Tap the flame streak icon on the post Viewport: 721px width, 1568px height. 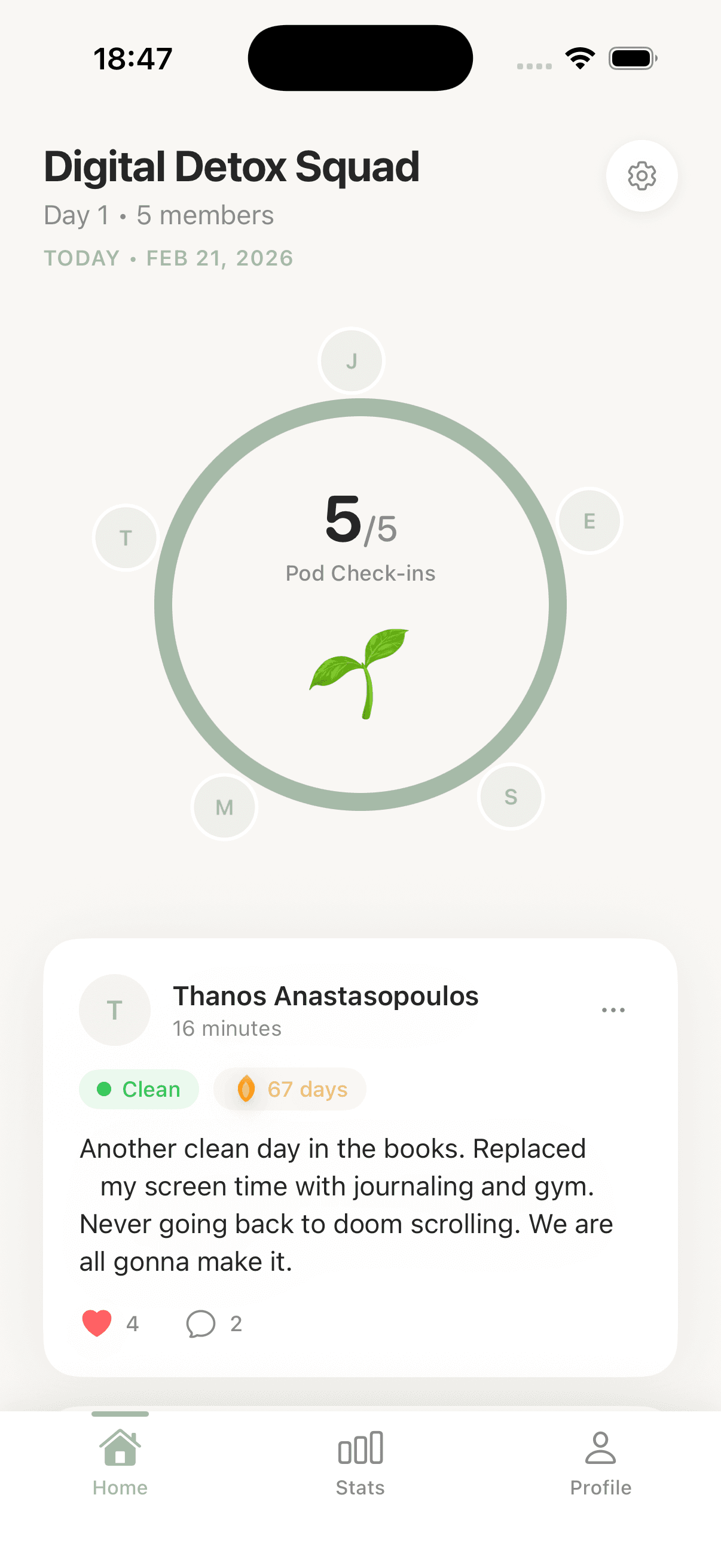point(247,1089)
